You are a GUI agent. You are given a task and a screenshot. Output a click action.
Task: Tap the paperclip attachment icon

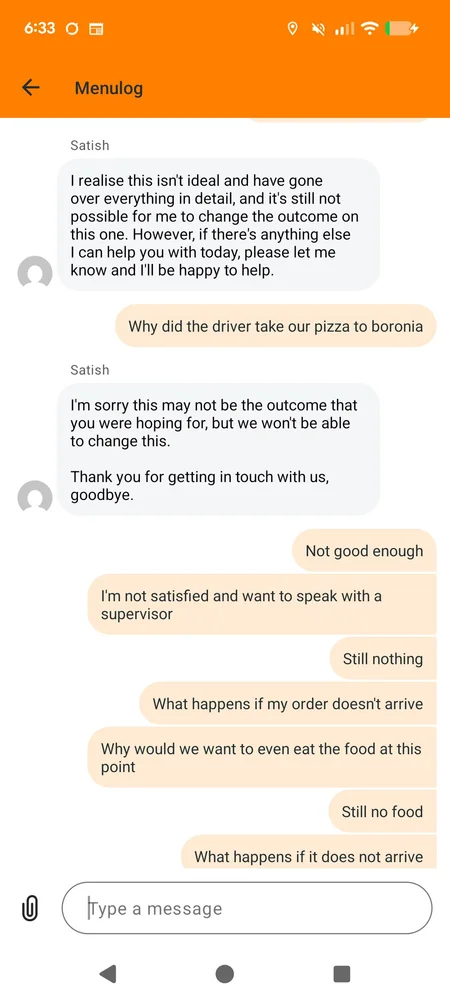coord(30,908)
